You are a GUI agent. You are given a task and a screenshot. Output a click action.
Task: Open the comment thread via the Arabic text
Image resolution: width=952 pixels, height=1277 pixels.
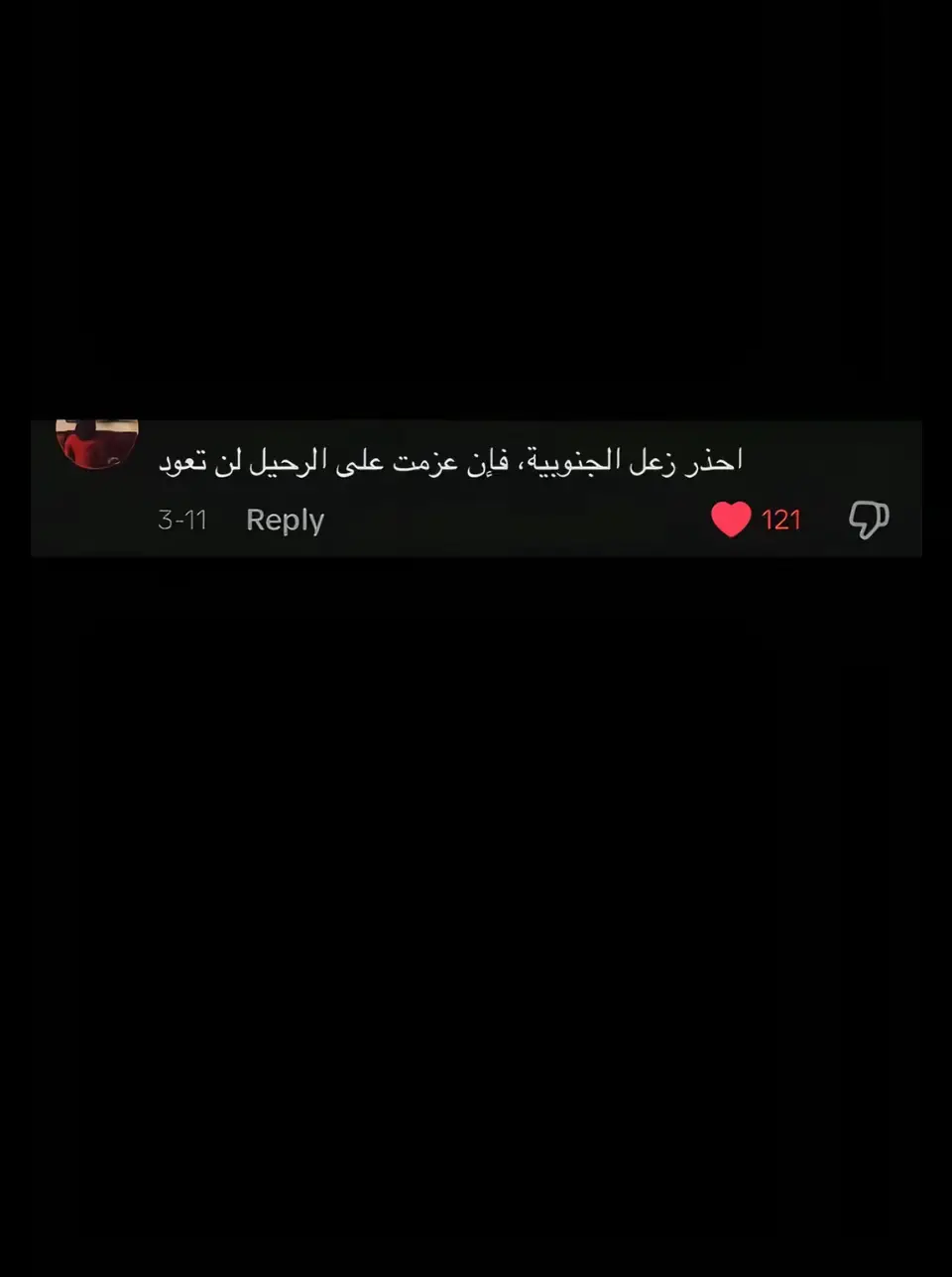tap(451, 459)
